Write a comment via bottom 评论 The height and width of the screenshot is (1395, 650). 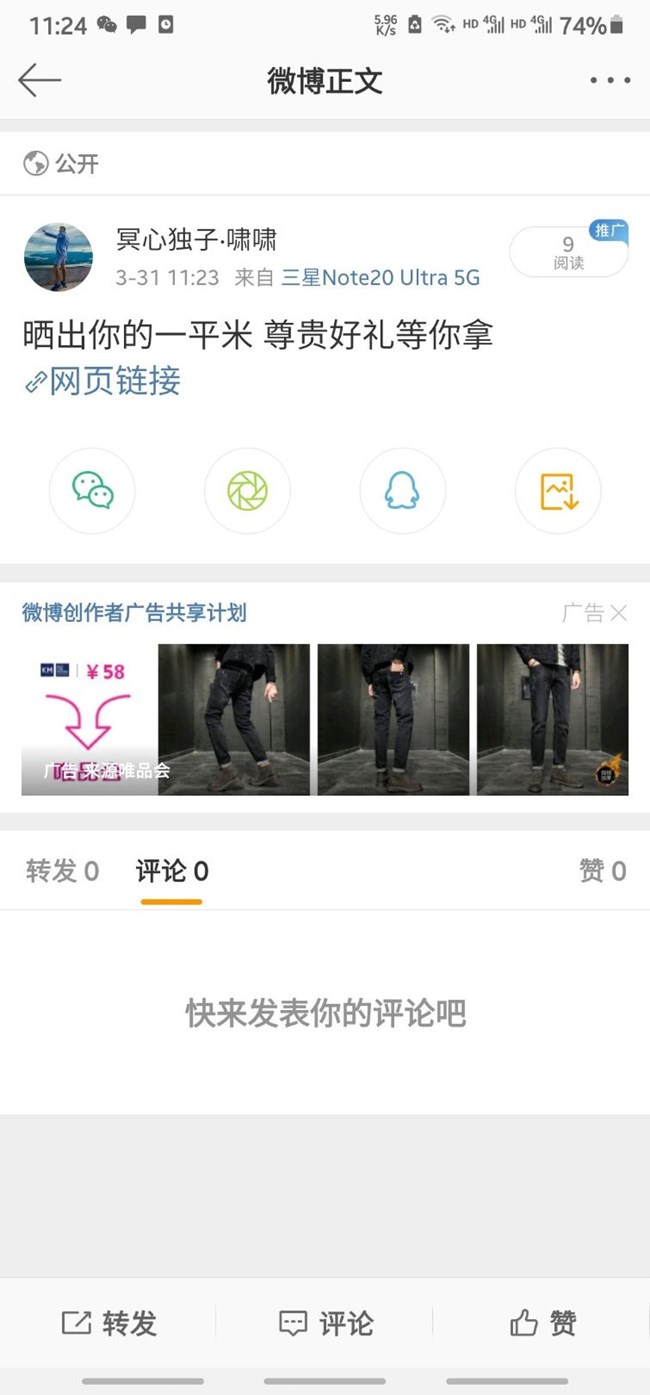click(325, 1323)
